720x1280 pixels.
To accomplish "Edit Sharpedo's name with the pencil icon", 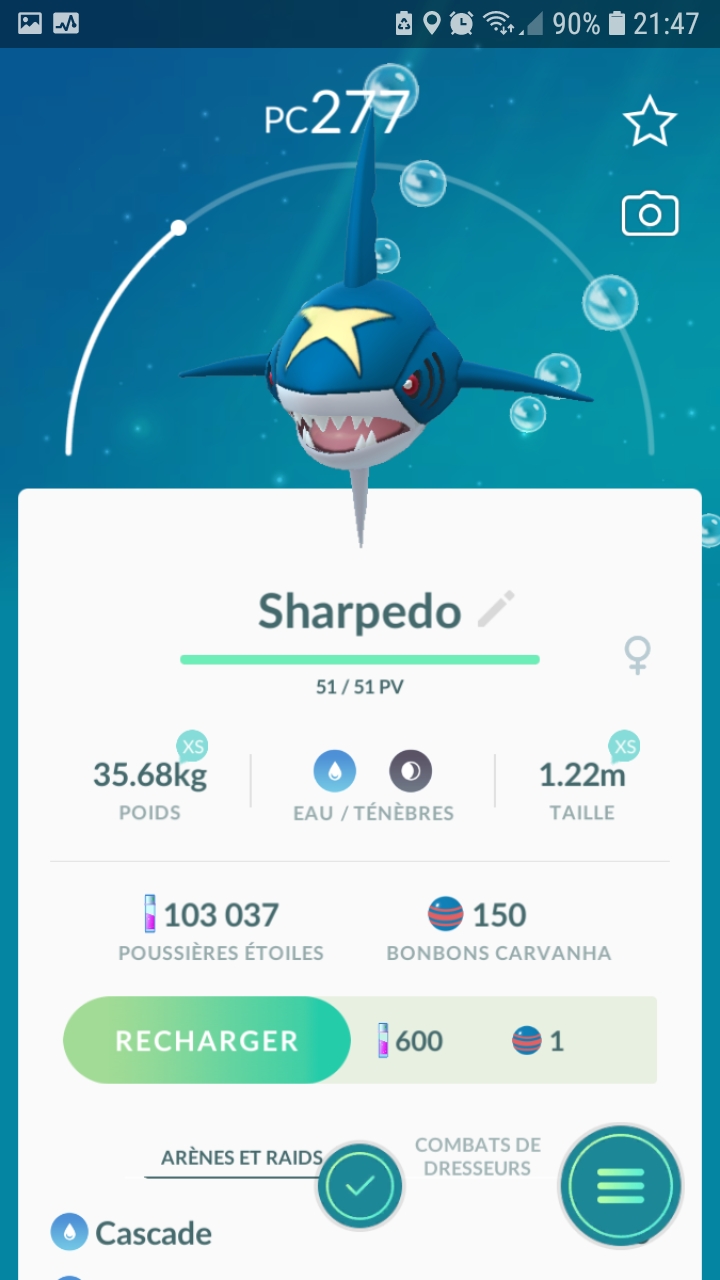I will 496,609.
